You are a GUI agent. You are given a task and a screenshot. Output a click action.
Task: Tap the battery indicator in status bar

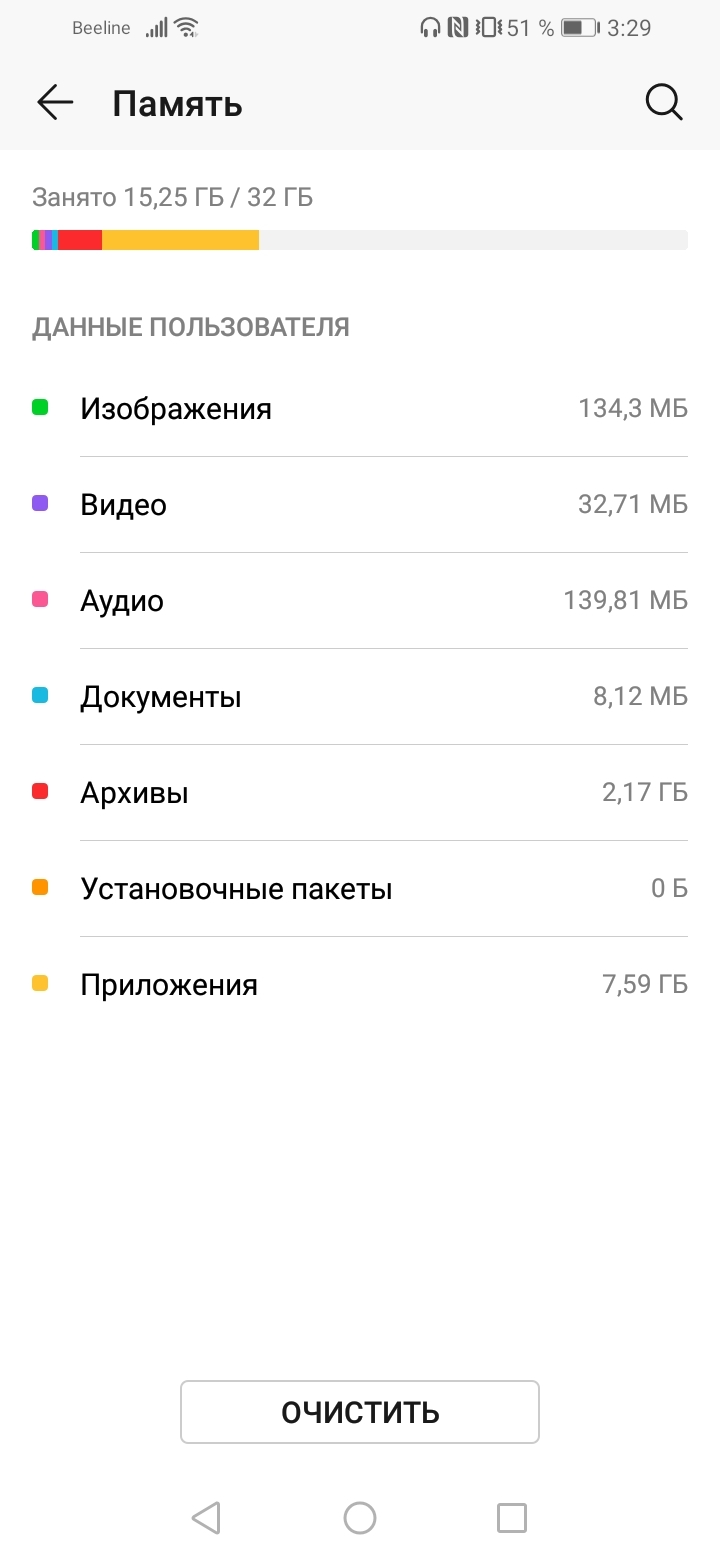[x=581, y=29]
